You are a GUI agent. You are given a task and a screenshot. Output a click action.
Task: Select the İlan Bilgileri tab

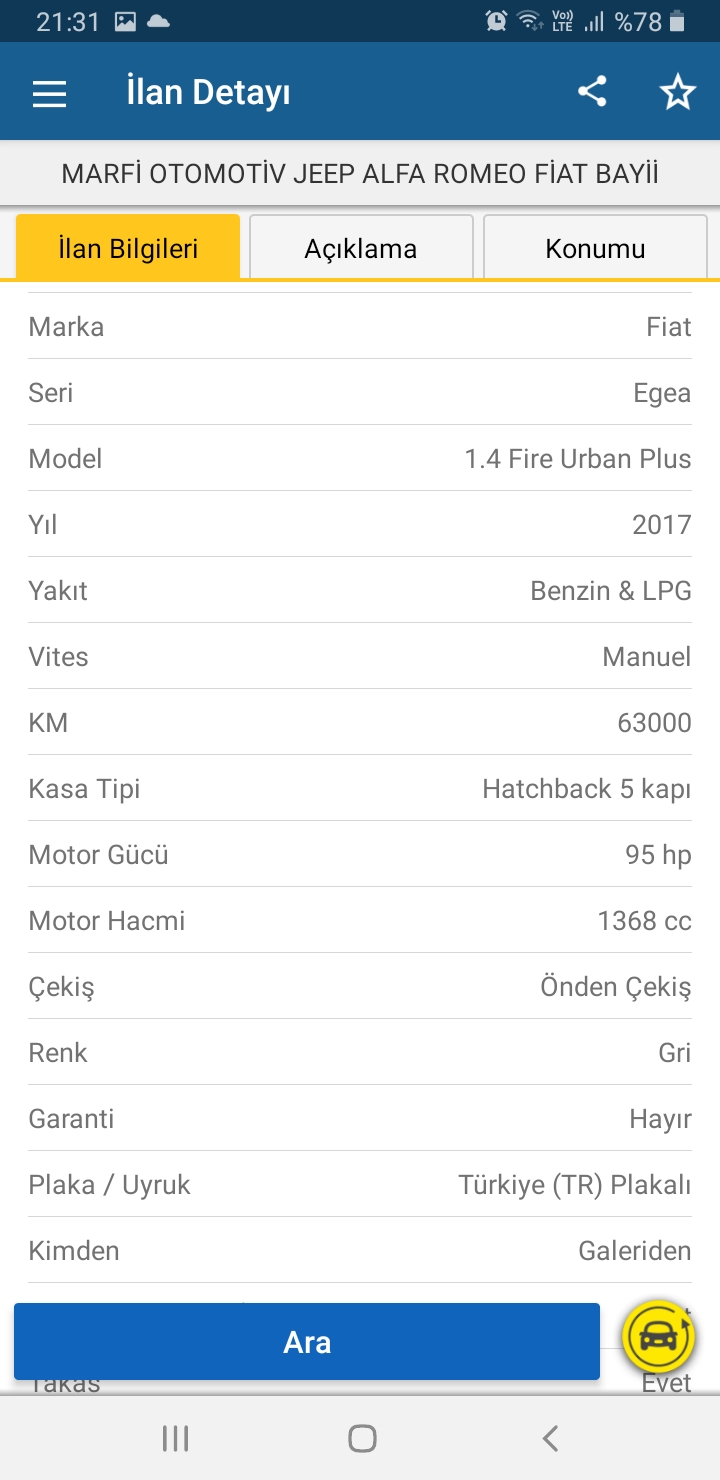click(x=128, y=247)
